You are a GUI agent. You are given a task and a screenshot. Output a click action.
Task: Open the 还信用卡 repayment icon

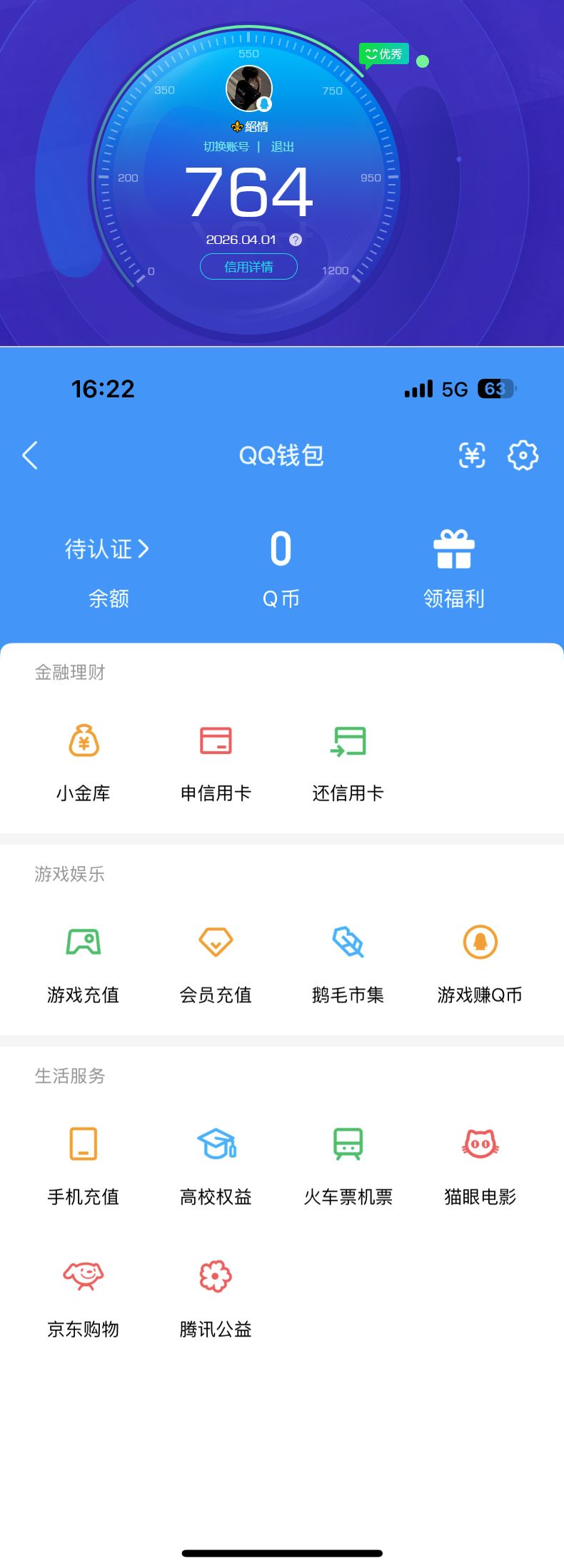(x=348, y=742)
